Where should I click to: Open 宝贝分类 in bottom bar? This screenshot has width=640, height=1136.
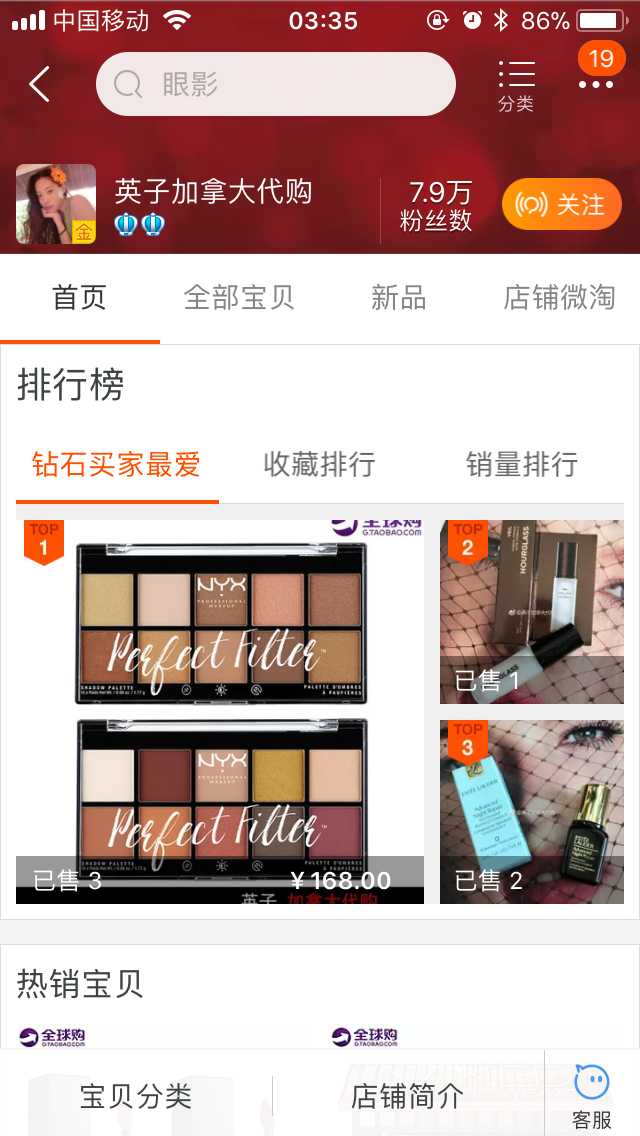[x=136, y=1096]
